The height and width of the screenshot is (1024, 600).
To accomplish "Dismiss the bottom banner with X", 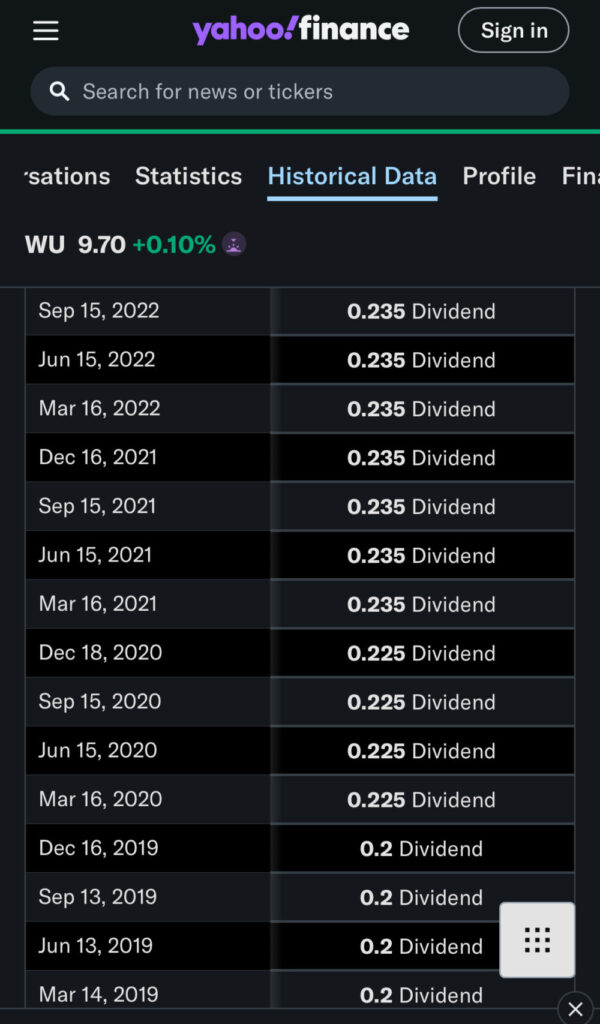I will 575,1008.
